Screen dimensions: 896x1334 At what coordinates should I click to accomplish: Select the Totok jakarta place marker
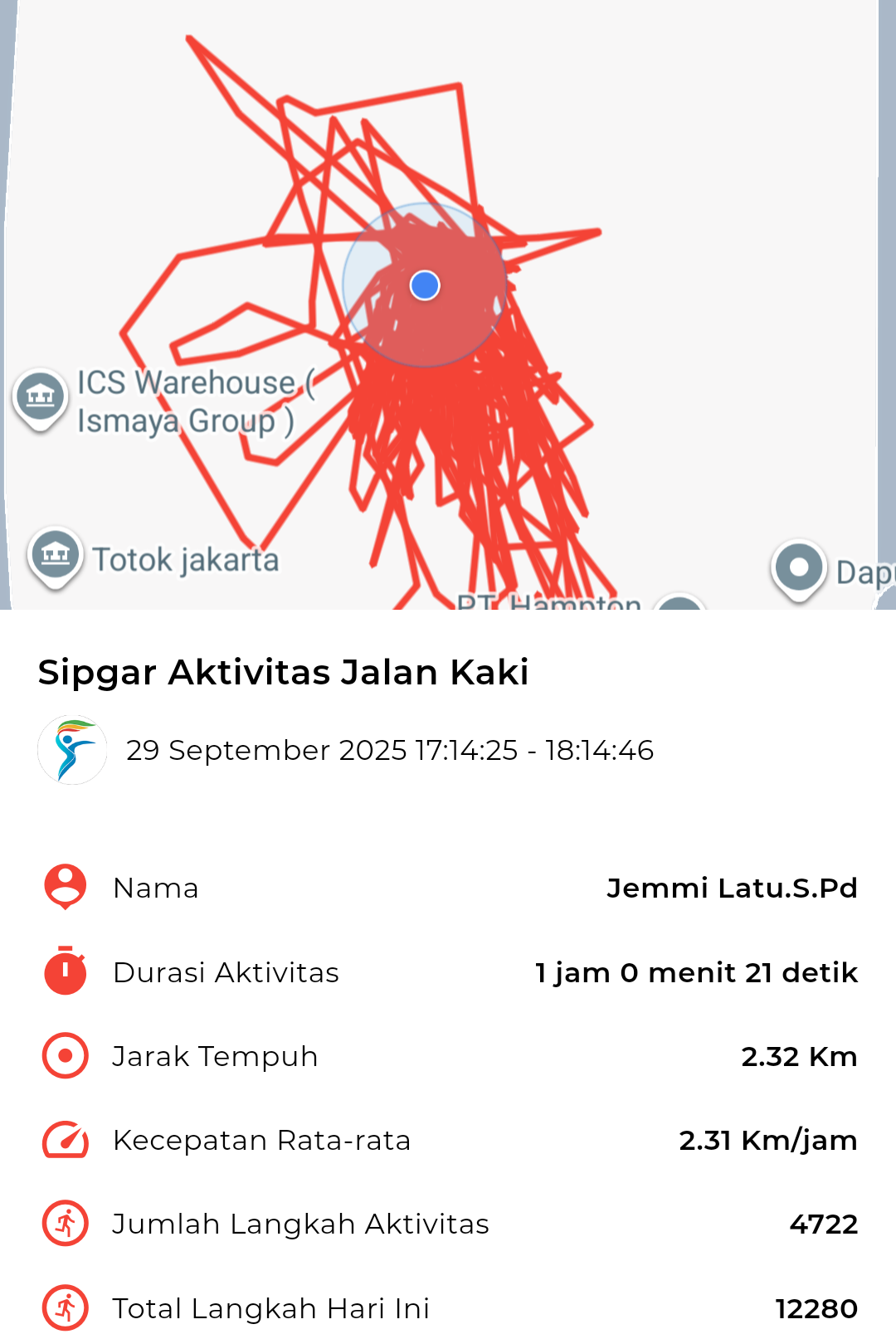tap(55, 554)
